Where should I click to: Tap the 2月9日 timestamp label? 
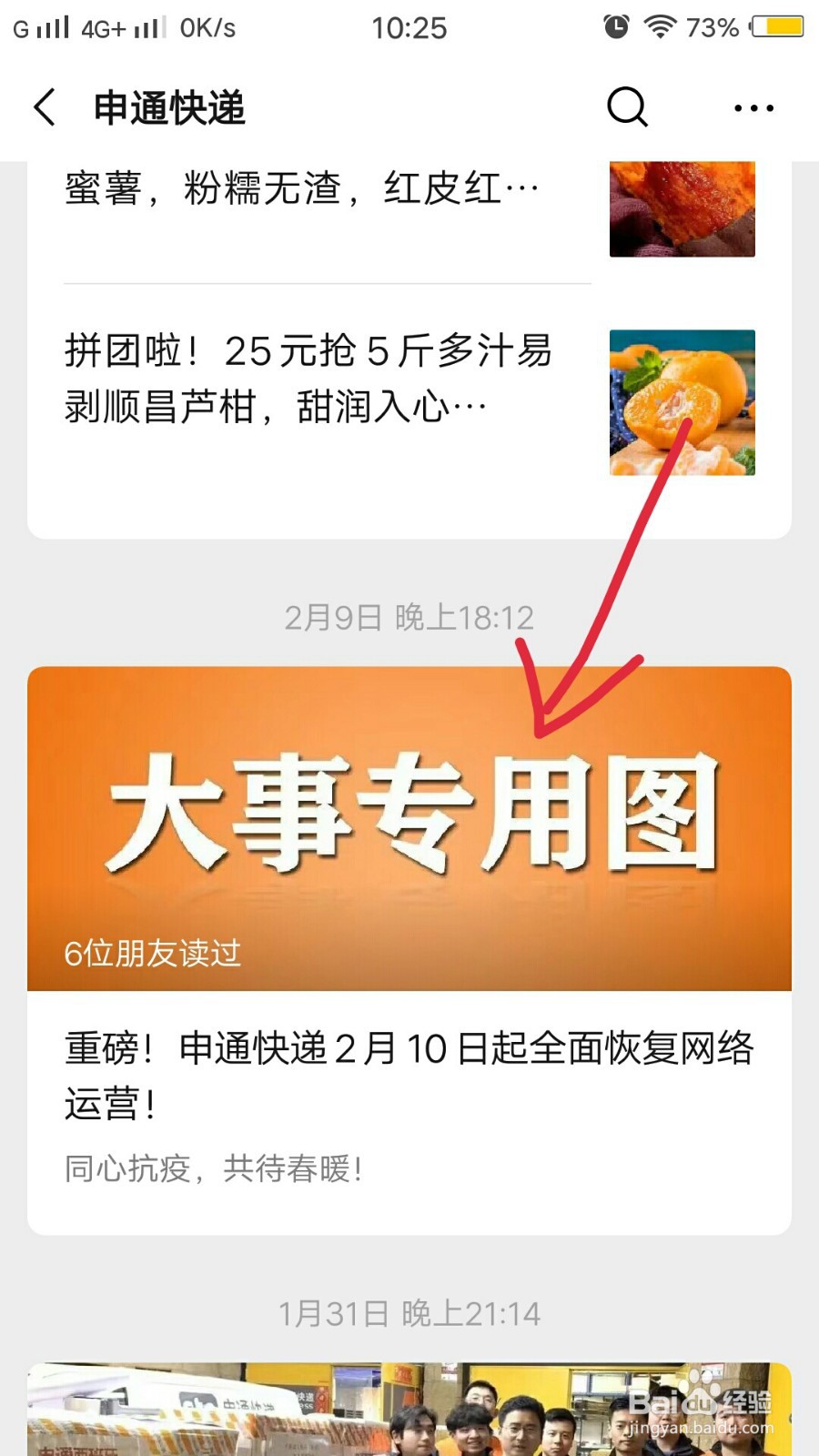click(x=409, y=617)
